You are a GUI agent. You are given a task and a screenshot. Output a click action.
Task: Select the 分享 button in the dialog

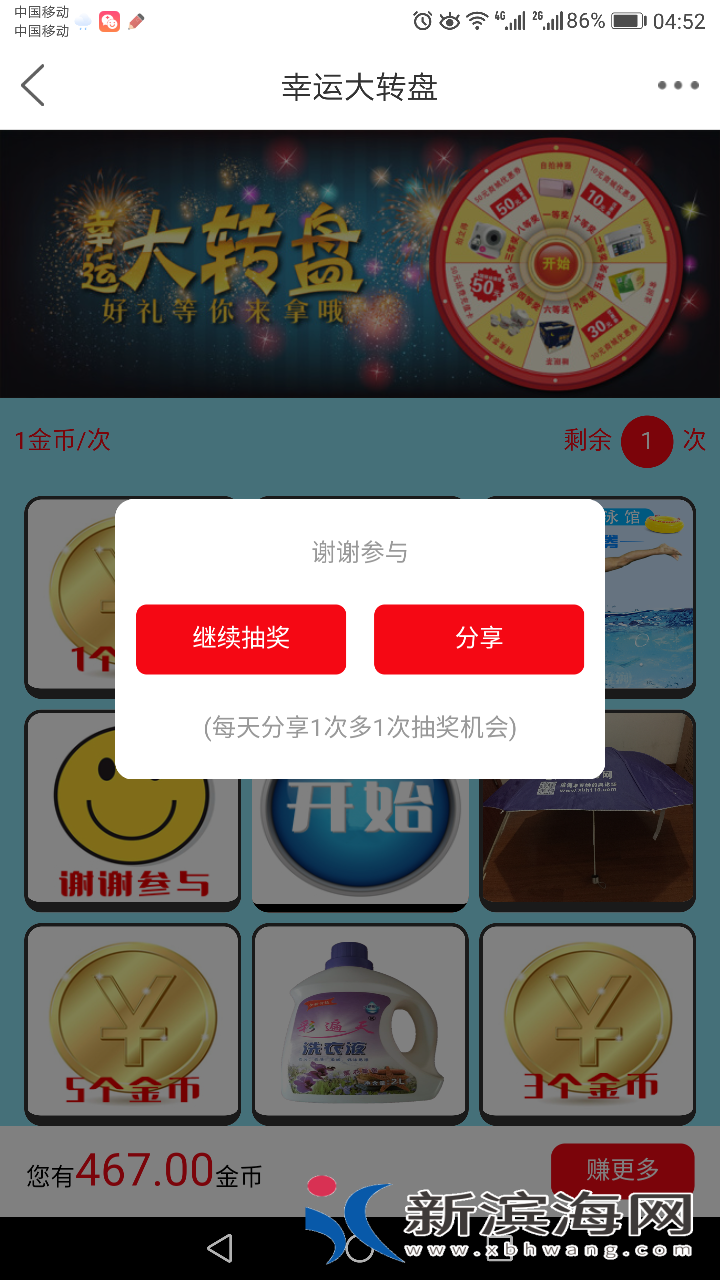[479, 639]
